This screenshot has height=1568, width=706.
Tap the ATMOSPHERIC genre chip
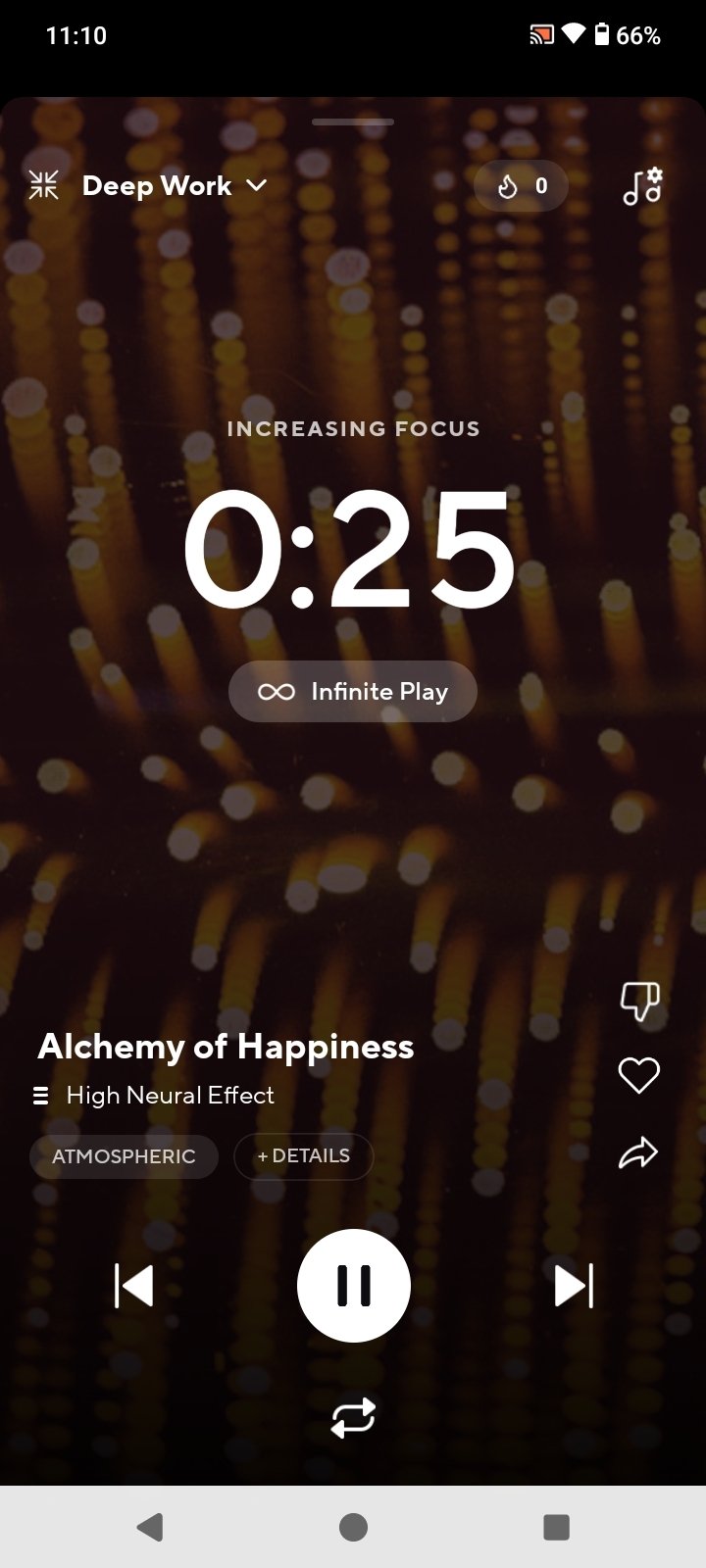coord(124,1156)
